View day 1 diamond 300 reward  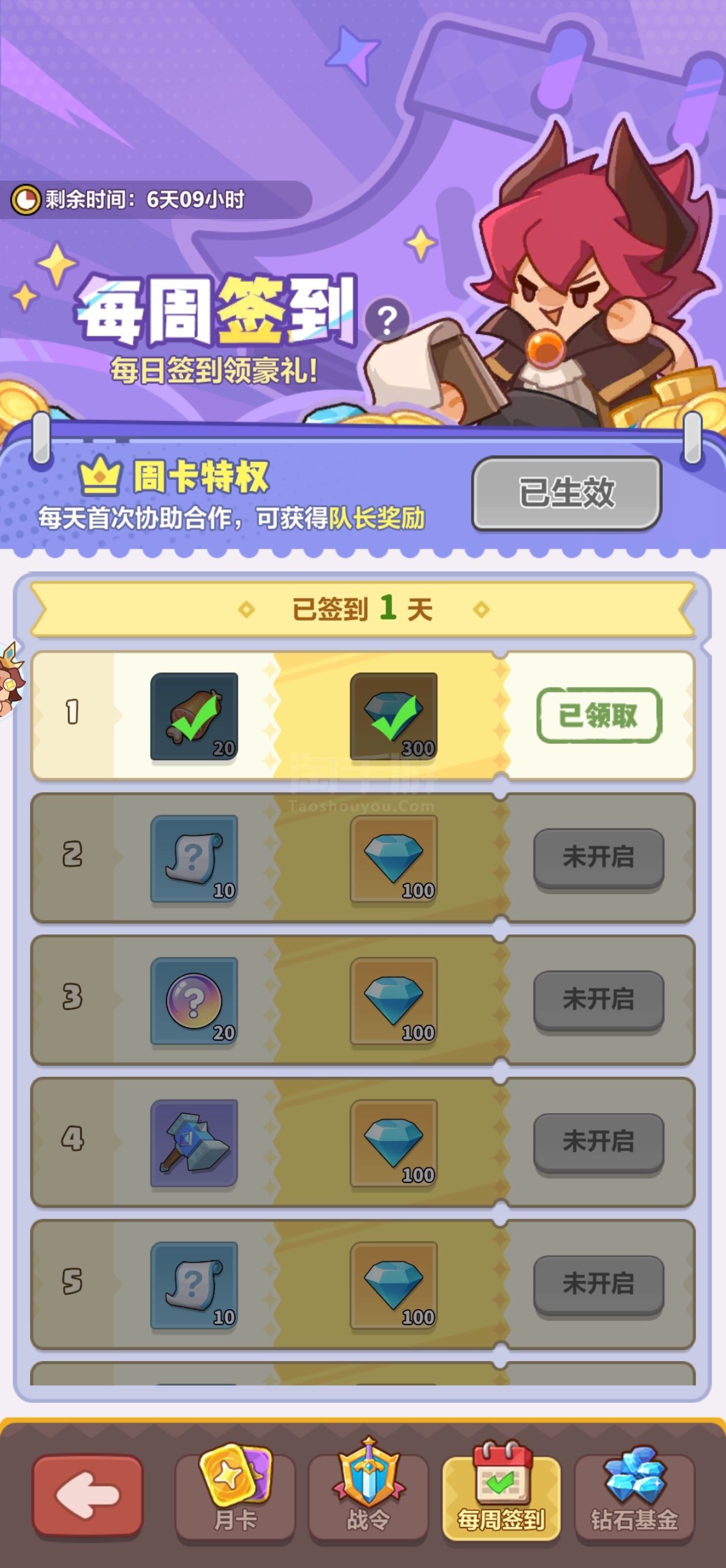[394, 717]
